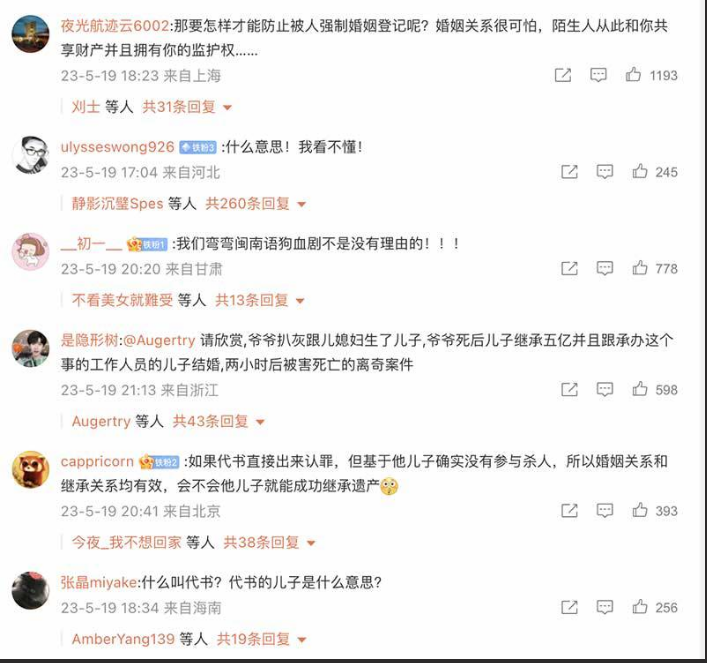707x663 pixels.
Task: Expand 共260条回复 replies
Action: click(x=254, y=203)
